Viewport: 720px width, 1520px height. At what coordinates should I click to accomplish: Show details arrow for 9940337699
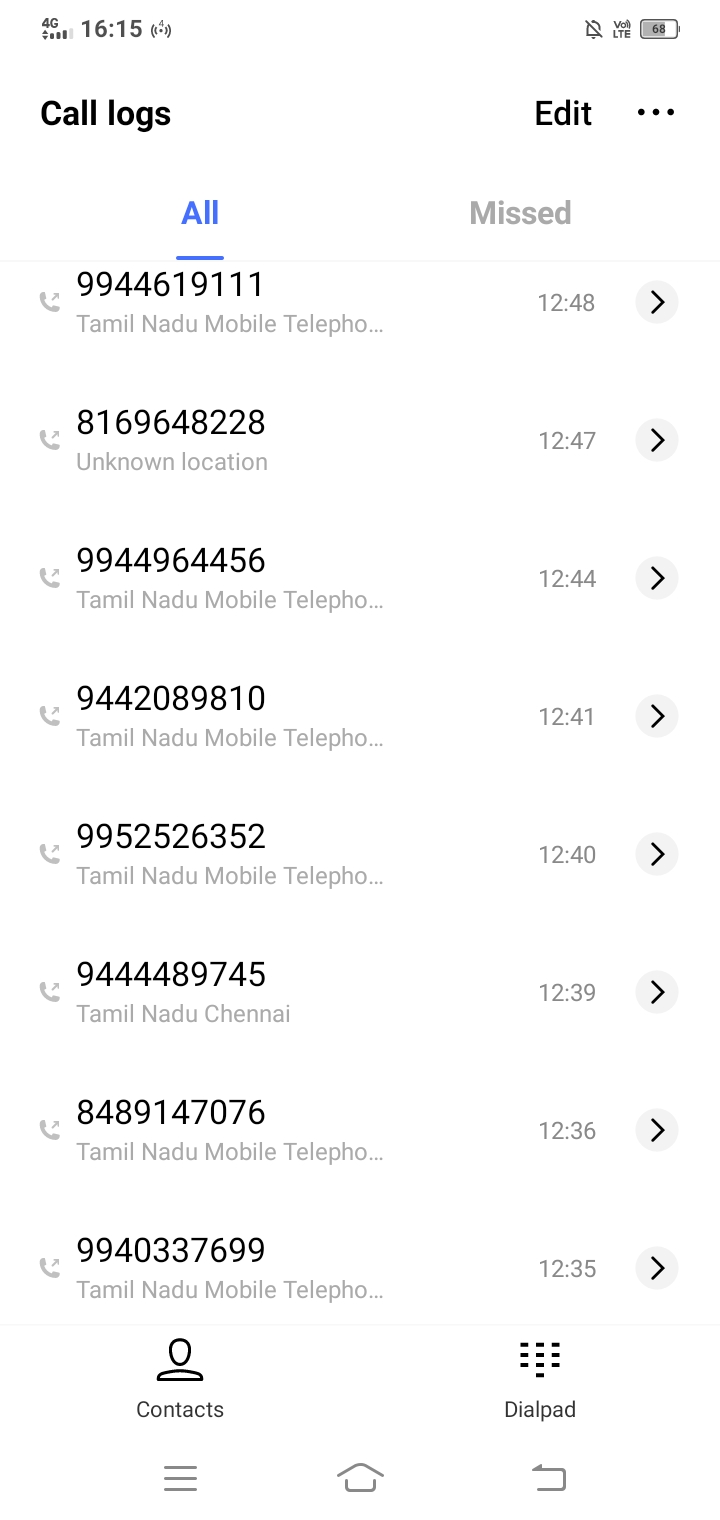point(657,1268)
